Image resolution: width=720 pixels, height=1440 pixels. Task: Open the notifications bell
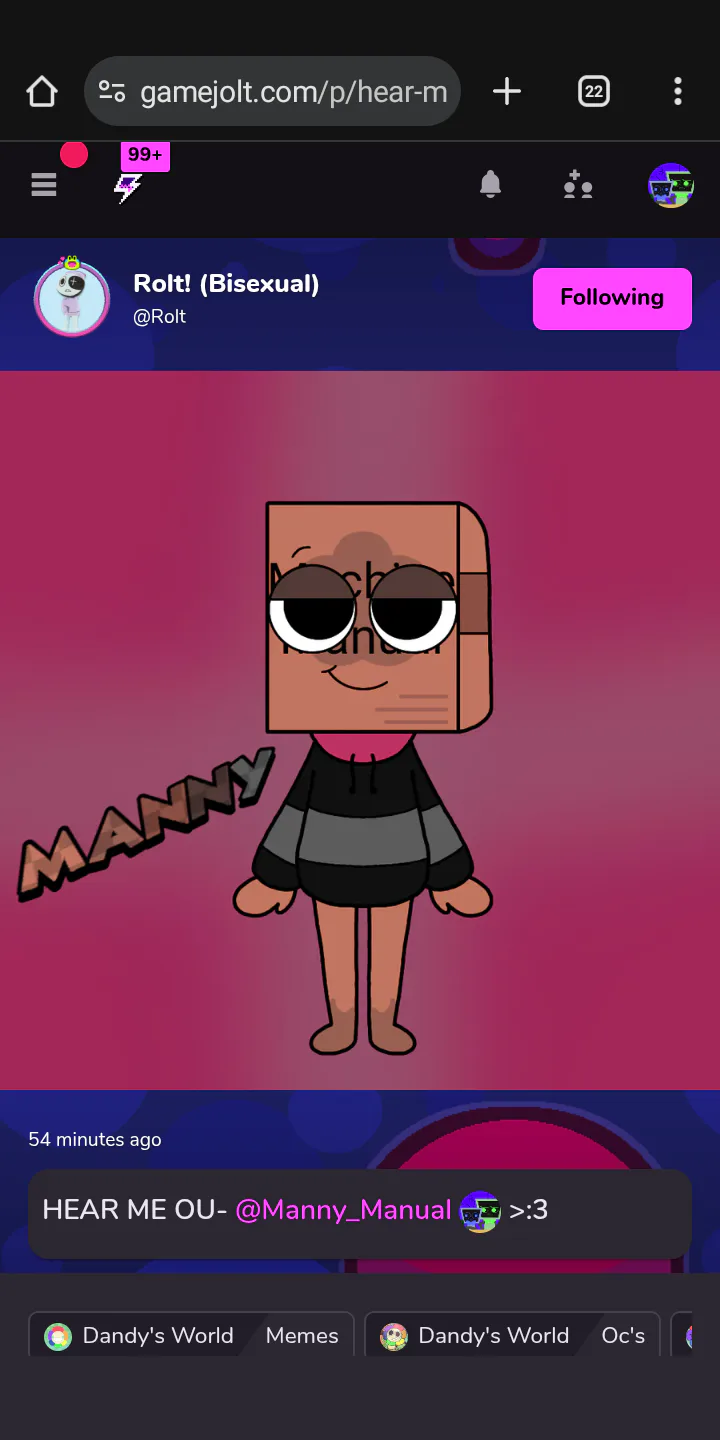coord(490,185)
